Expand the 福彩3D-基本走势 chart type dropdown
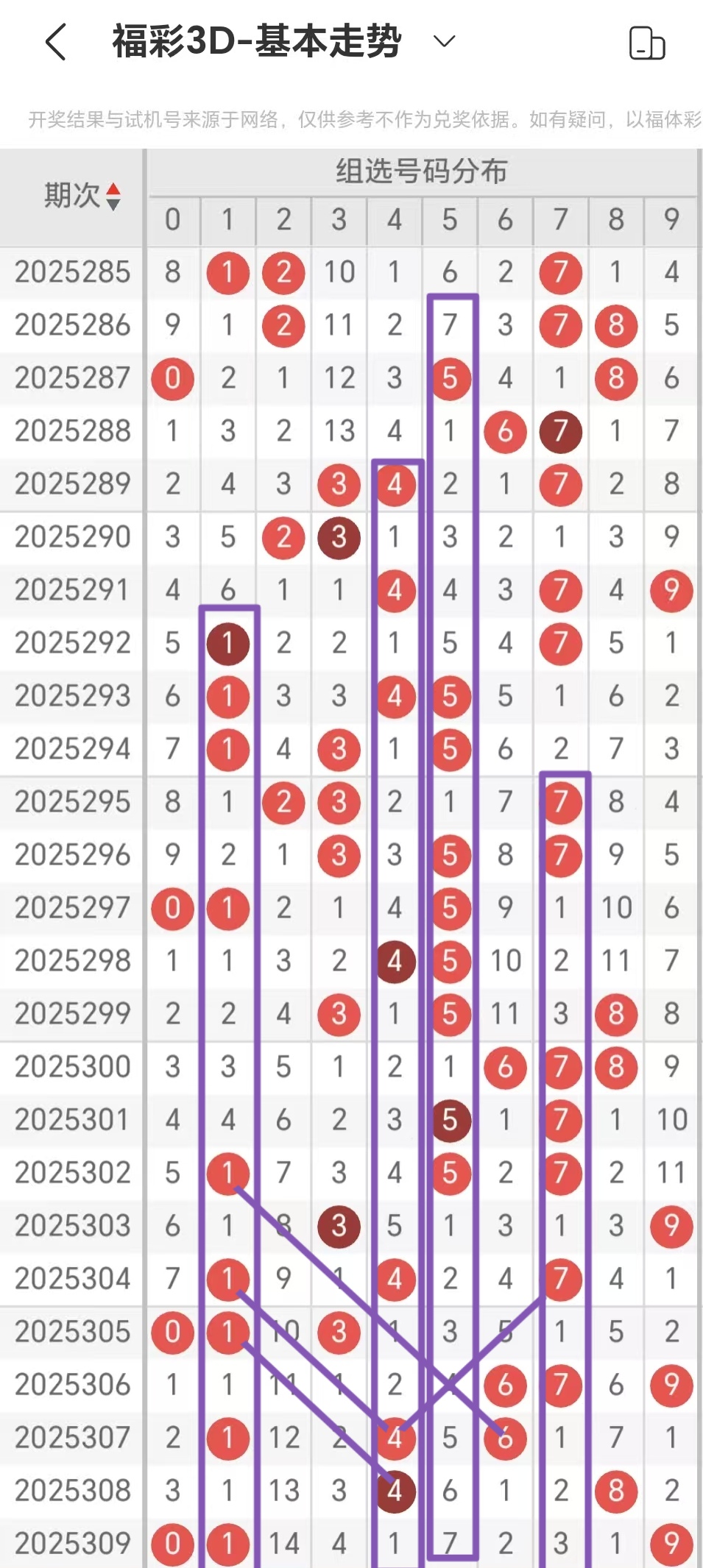The width and height of the screenshot is (703, 1568). coord(445,41)
